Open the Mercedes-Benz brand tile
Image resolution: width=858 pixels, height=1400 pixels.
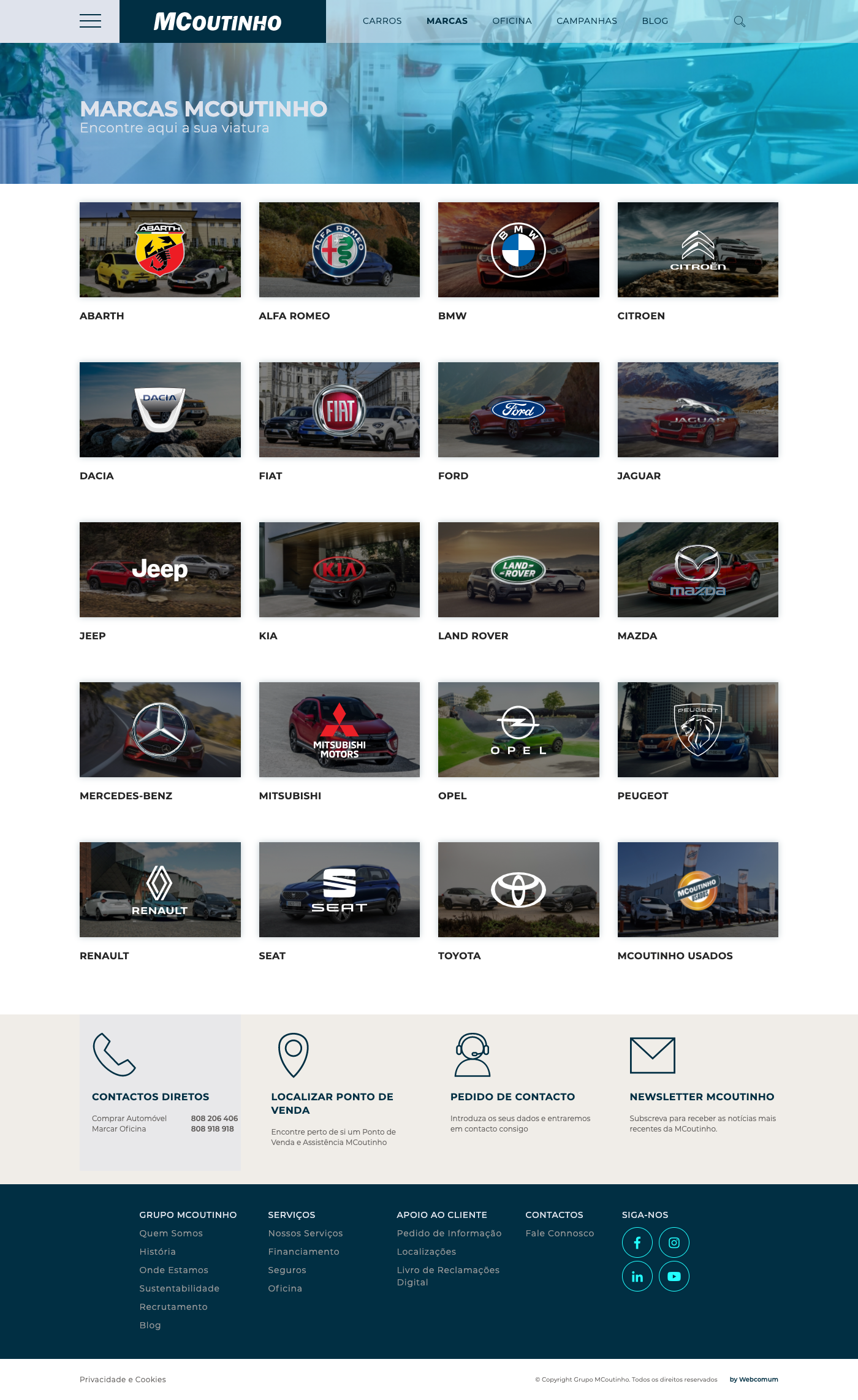pyautogui.click(x=160, y=730)
